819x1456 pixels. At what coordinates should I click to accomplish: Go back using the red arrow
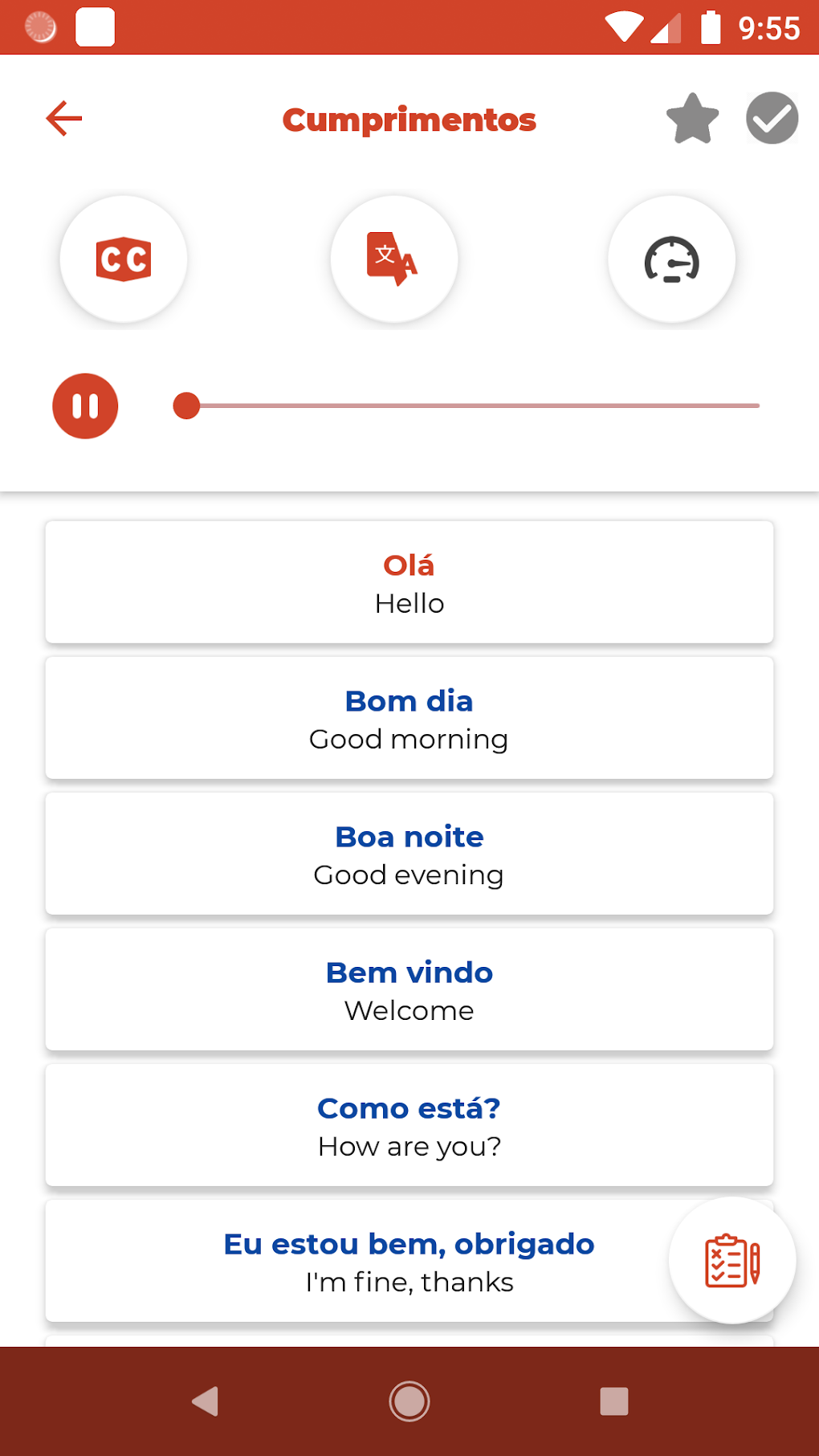[64, 117]
